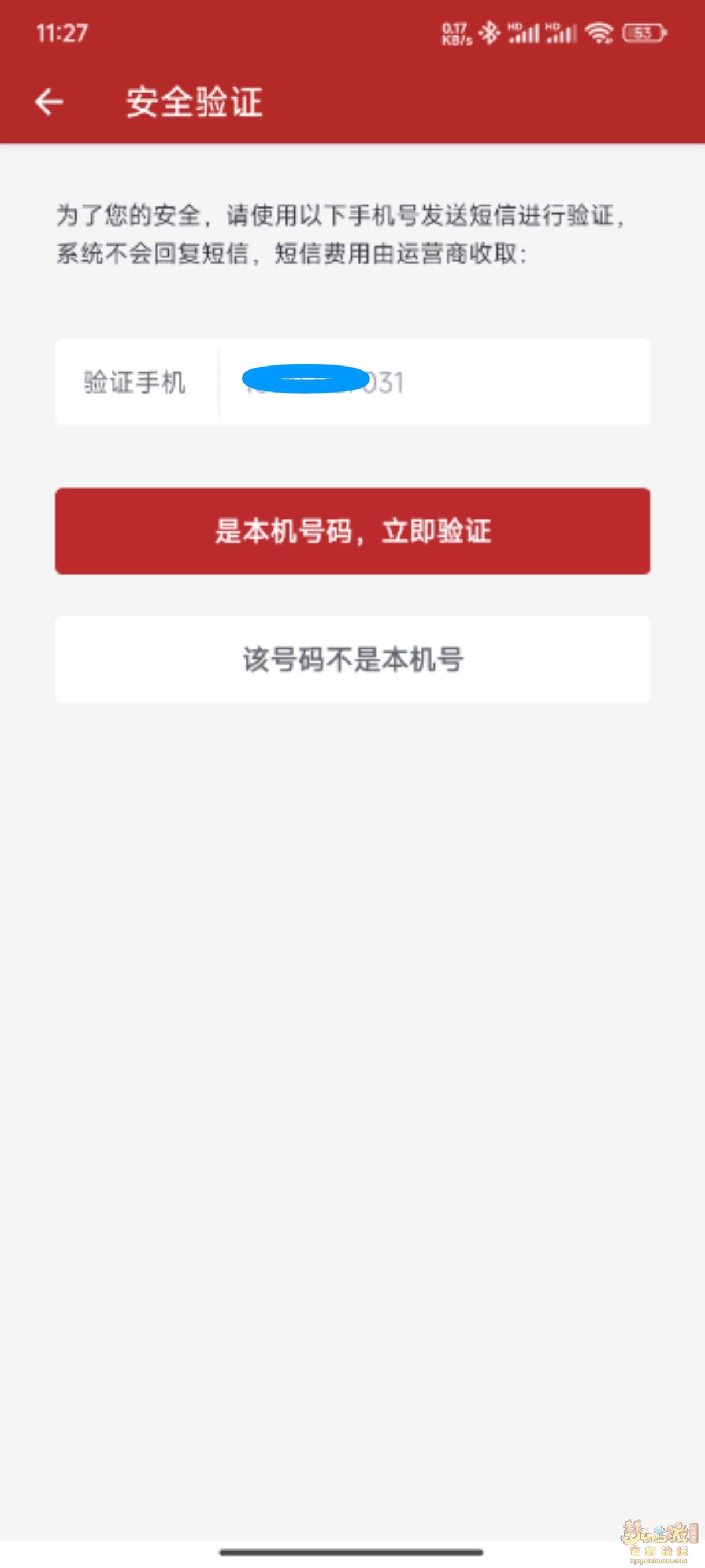Viewport: 705px width, 1568px height.
Task: Go back from 安全验证 screen
Action: point(49,102)
